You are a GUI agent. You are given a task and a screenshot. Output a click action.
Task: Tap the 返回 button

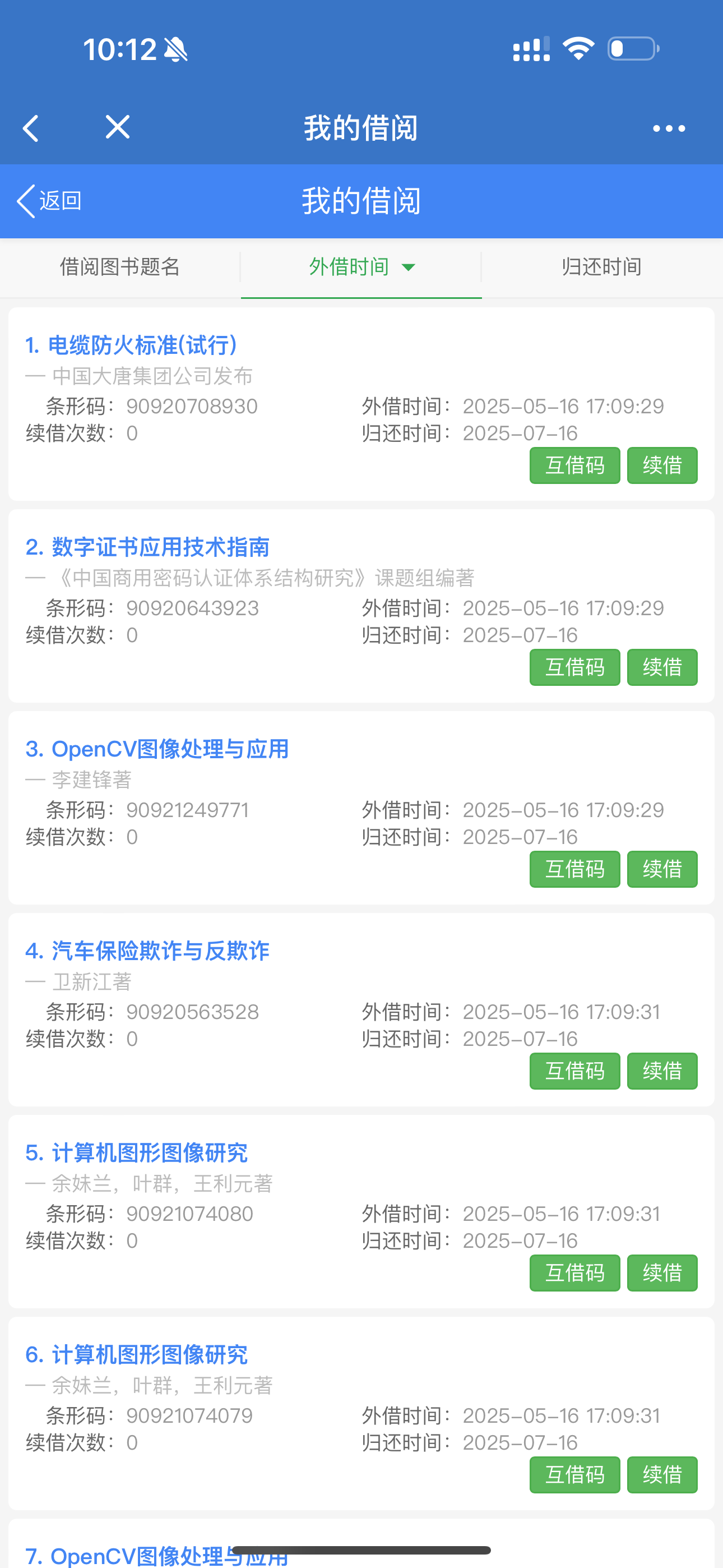49,201
